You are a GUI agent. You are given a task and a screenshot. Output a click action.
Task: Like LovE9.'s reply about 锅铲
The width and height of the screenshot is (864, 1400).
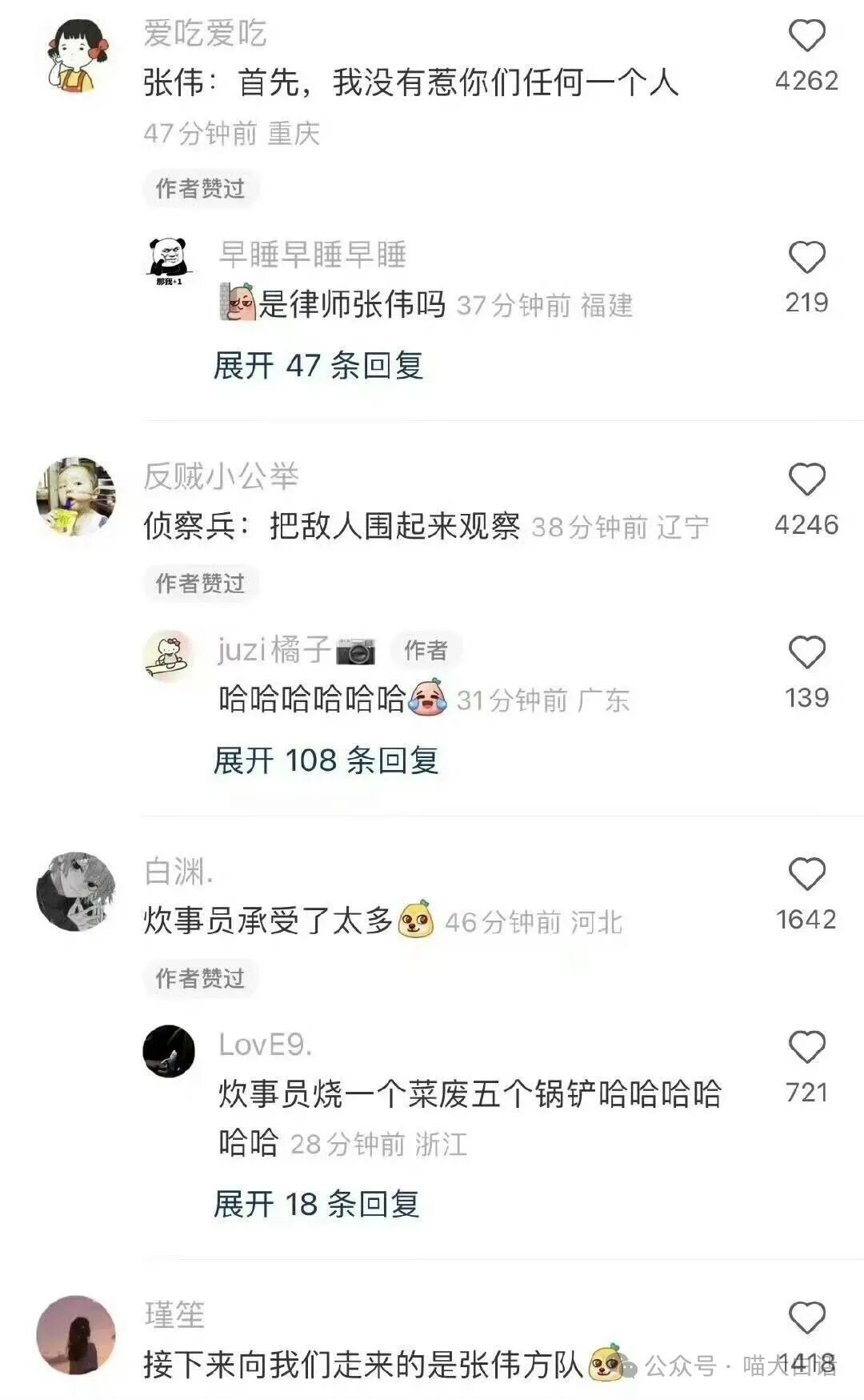tap(806, 1048)
